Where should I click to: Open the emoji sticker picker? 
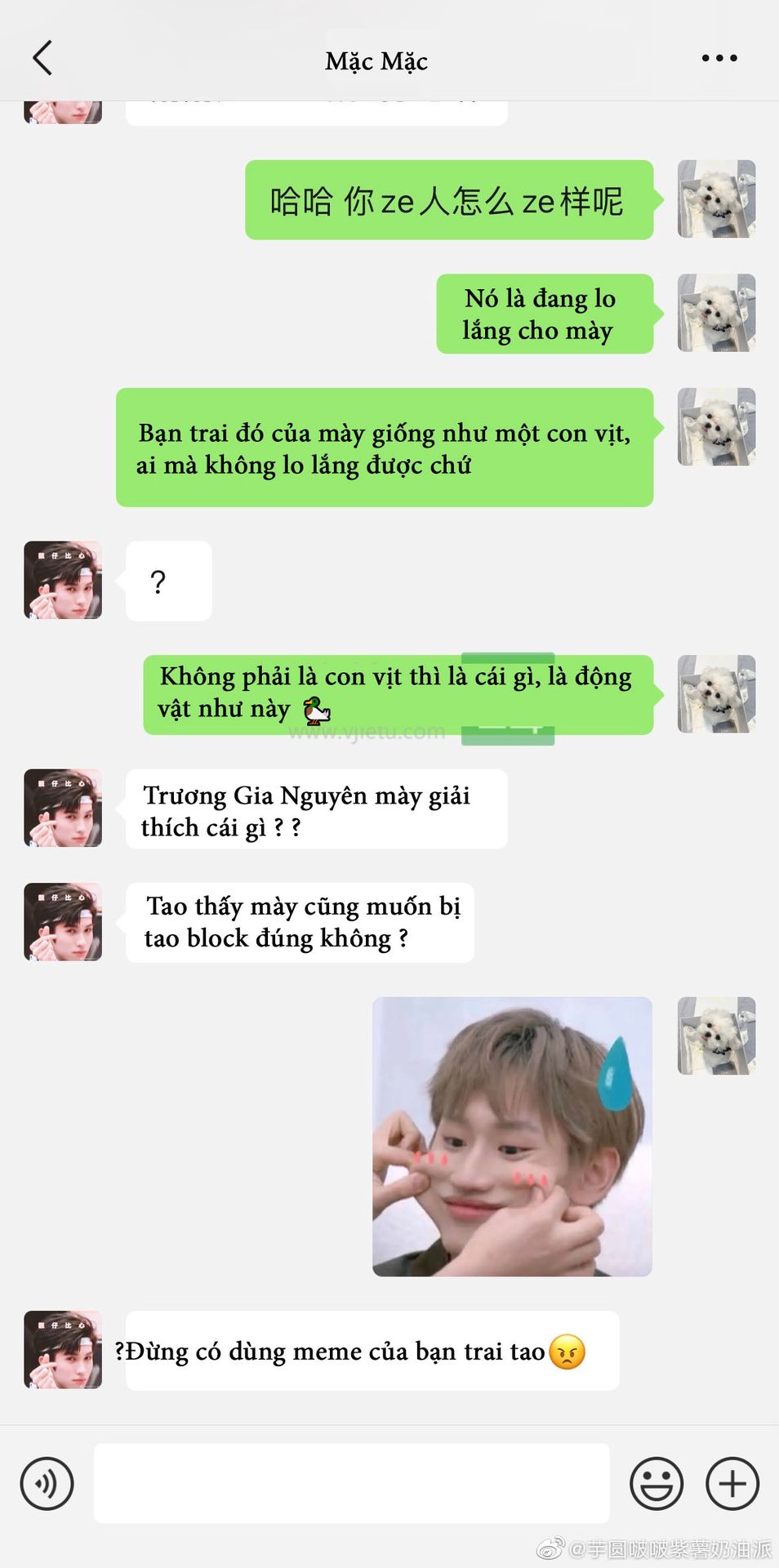click(x=657, y=1483)
